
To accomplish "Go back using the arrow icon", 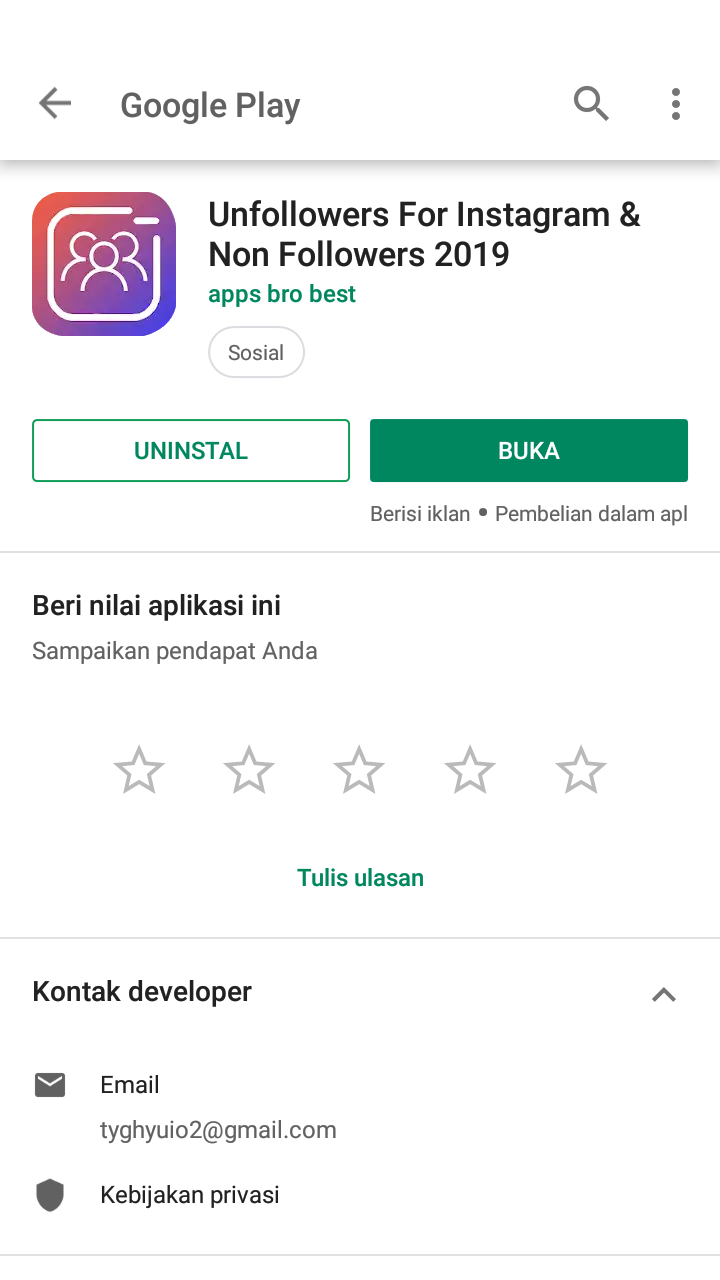I will pyautogui.click(x=55, y=104).
